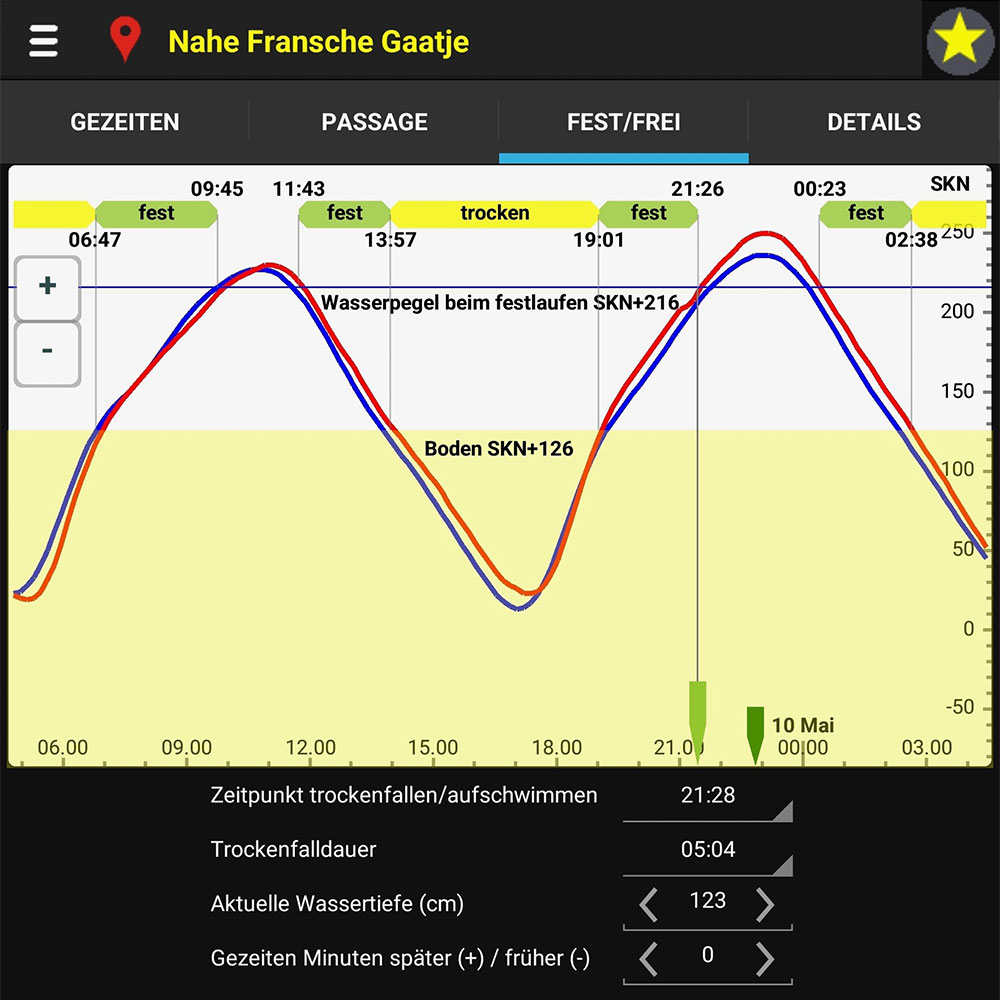1000x1000 pixels.
Task: Switch to the GEZEITEN tab
Action: [x=125, y=122]
